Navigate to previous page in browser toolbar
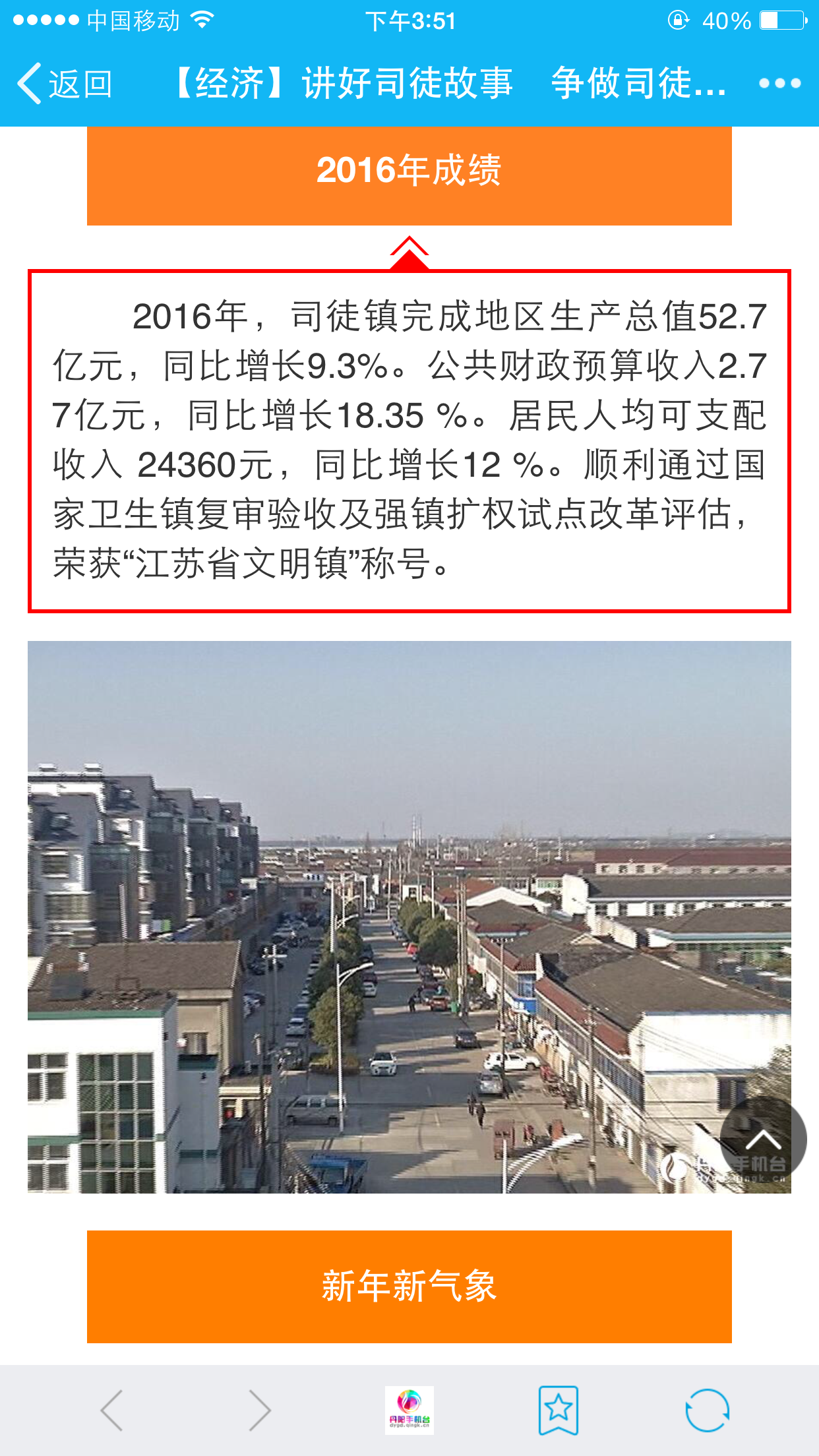The image size is (819, 1456). (112, 1410)
